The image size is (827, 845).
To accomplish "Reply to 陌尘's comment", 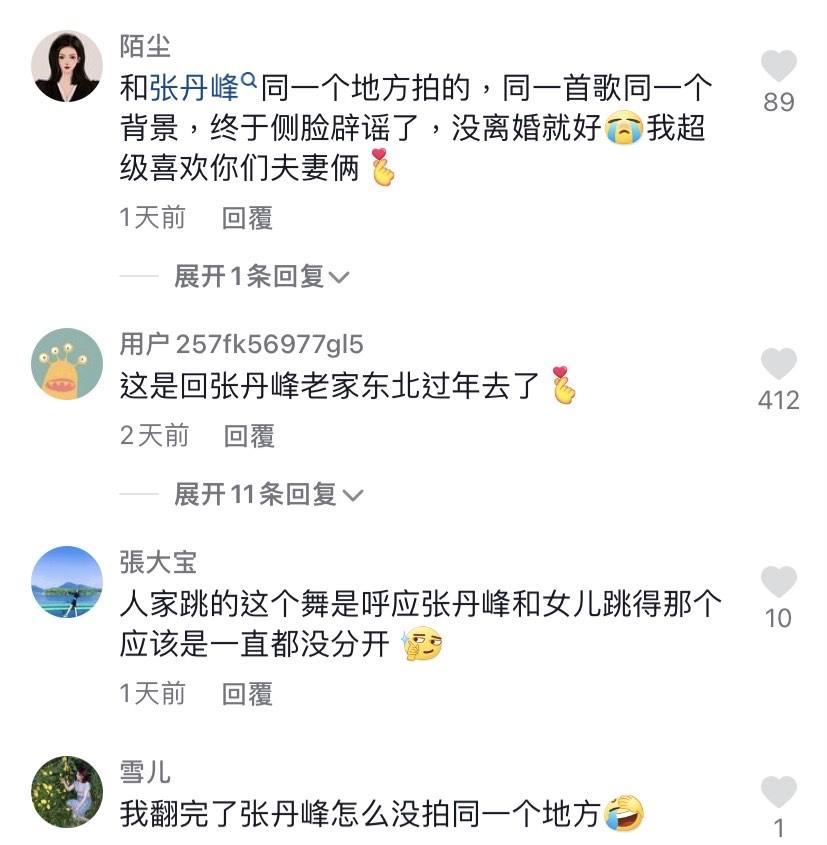I will tap(247, 218).
